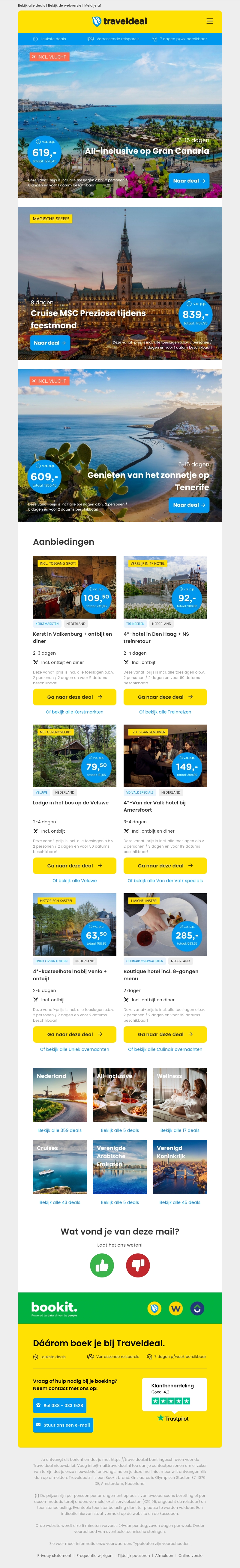View the Lodge op de Veluwe deal

click(x=74, y=866)
